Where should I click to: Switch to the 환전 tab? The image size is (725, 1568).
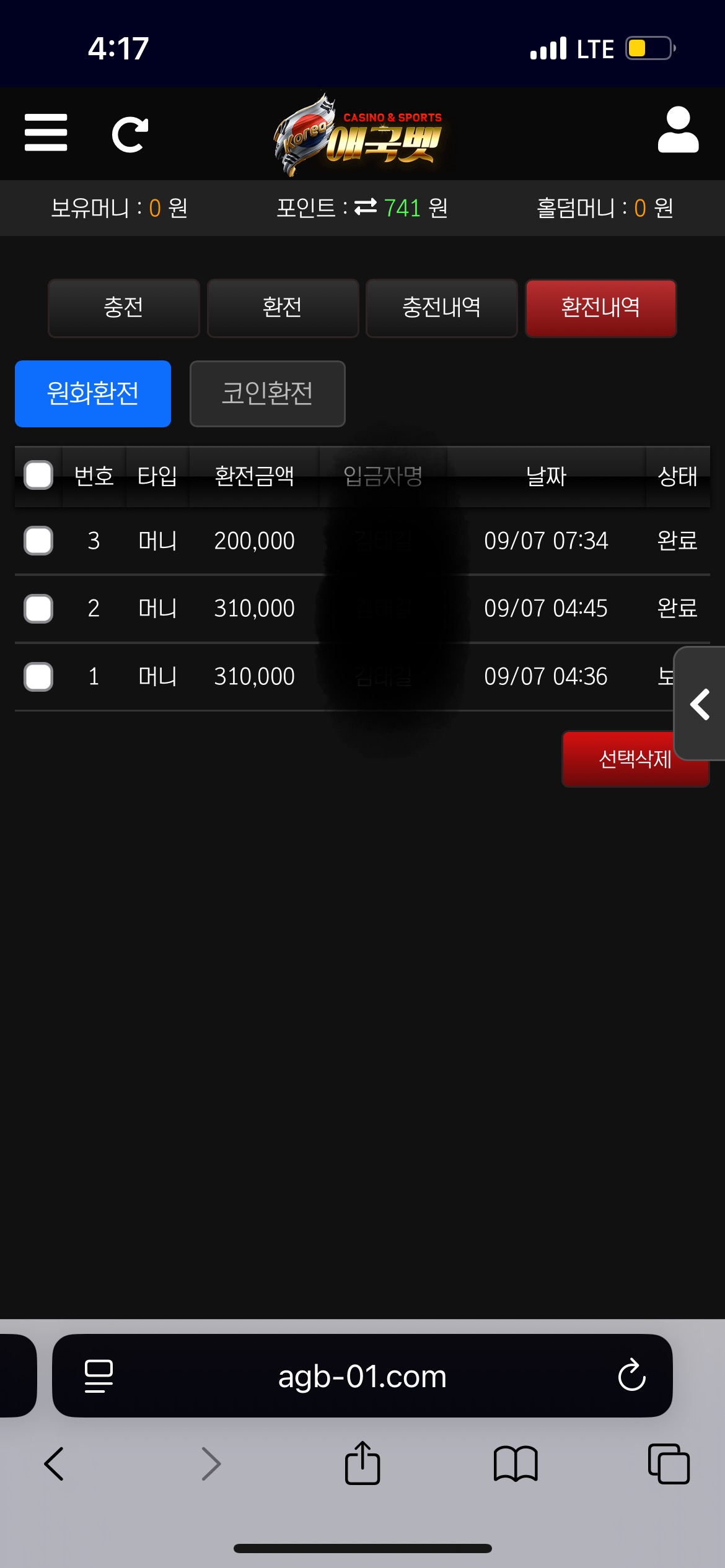click(283, 308)
